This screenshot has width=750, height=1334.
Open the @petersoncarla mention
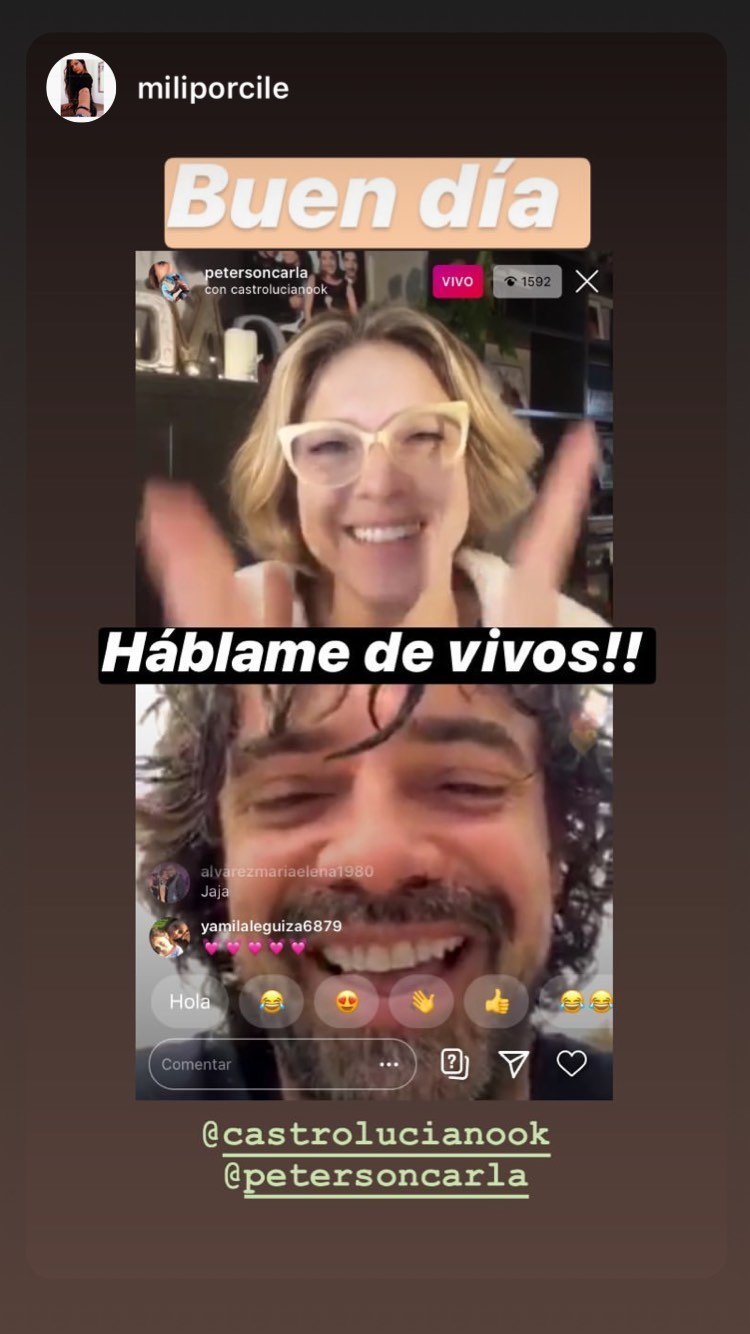[x=376, y=1175]
